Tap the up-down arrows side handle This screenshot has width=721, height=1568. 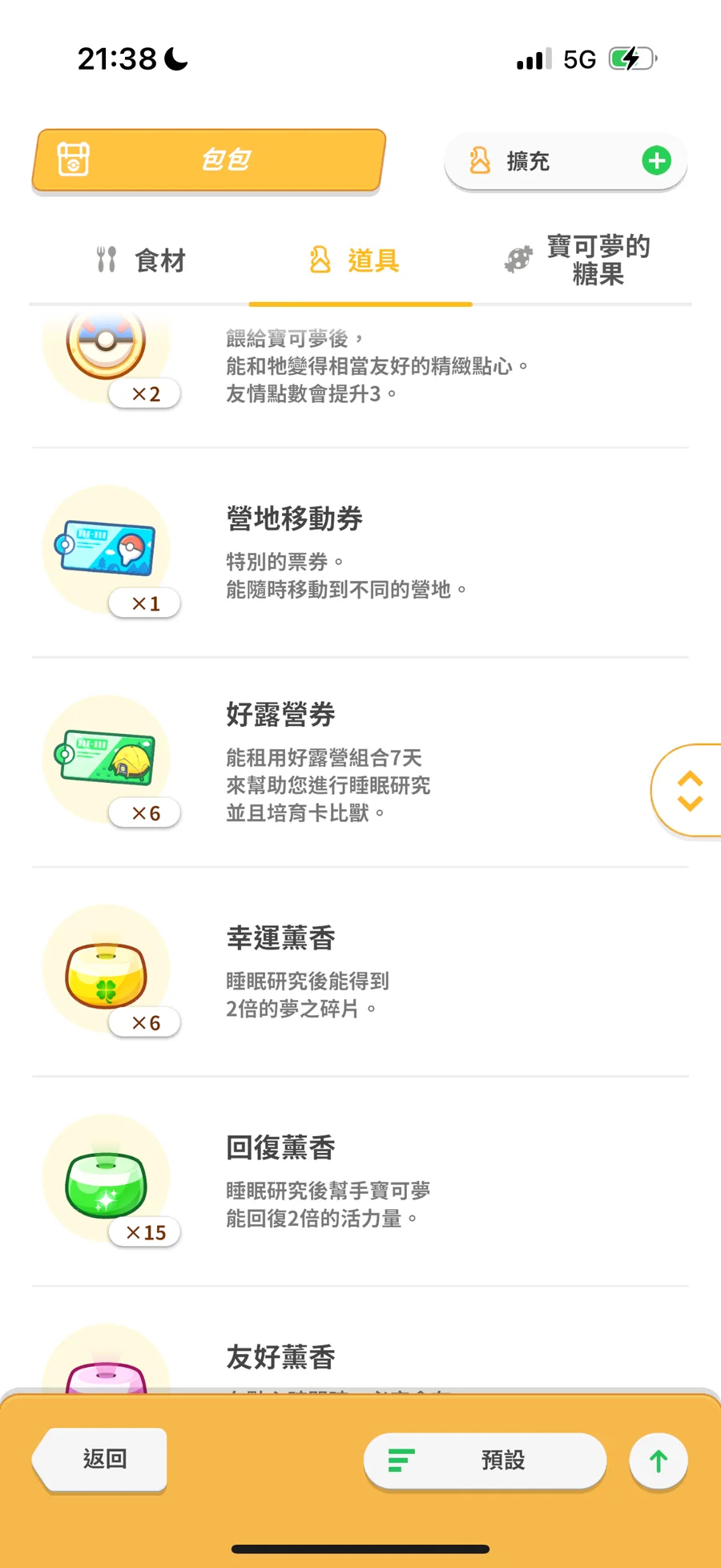click(x=689, y=791)
